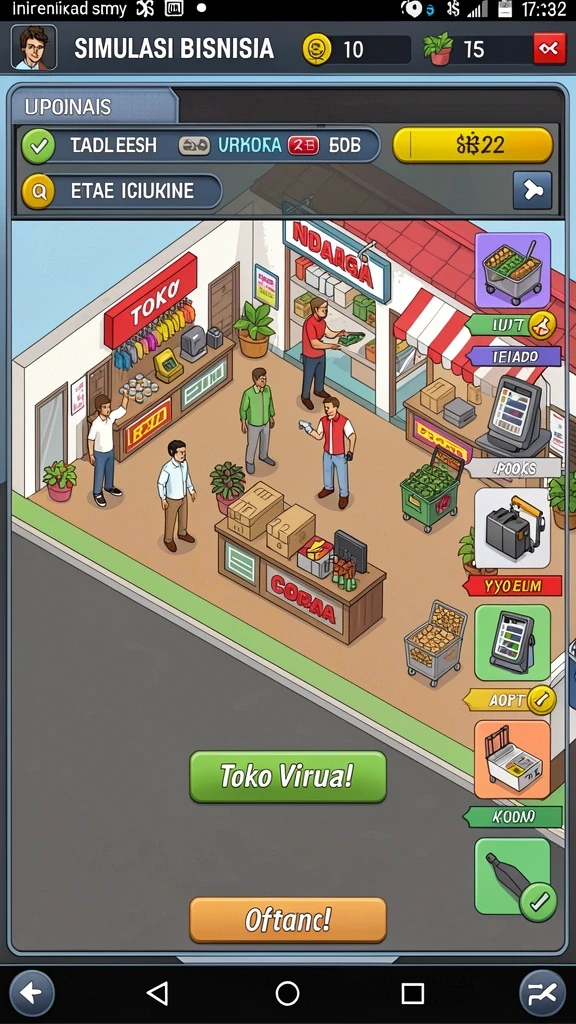Viewport: 576px width, 1024px height.
Task: Tap the round shuffle button at bottom right
Action: pos(542,993)
